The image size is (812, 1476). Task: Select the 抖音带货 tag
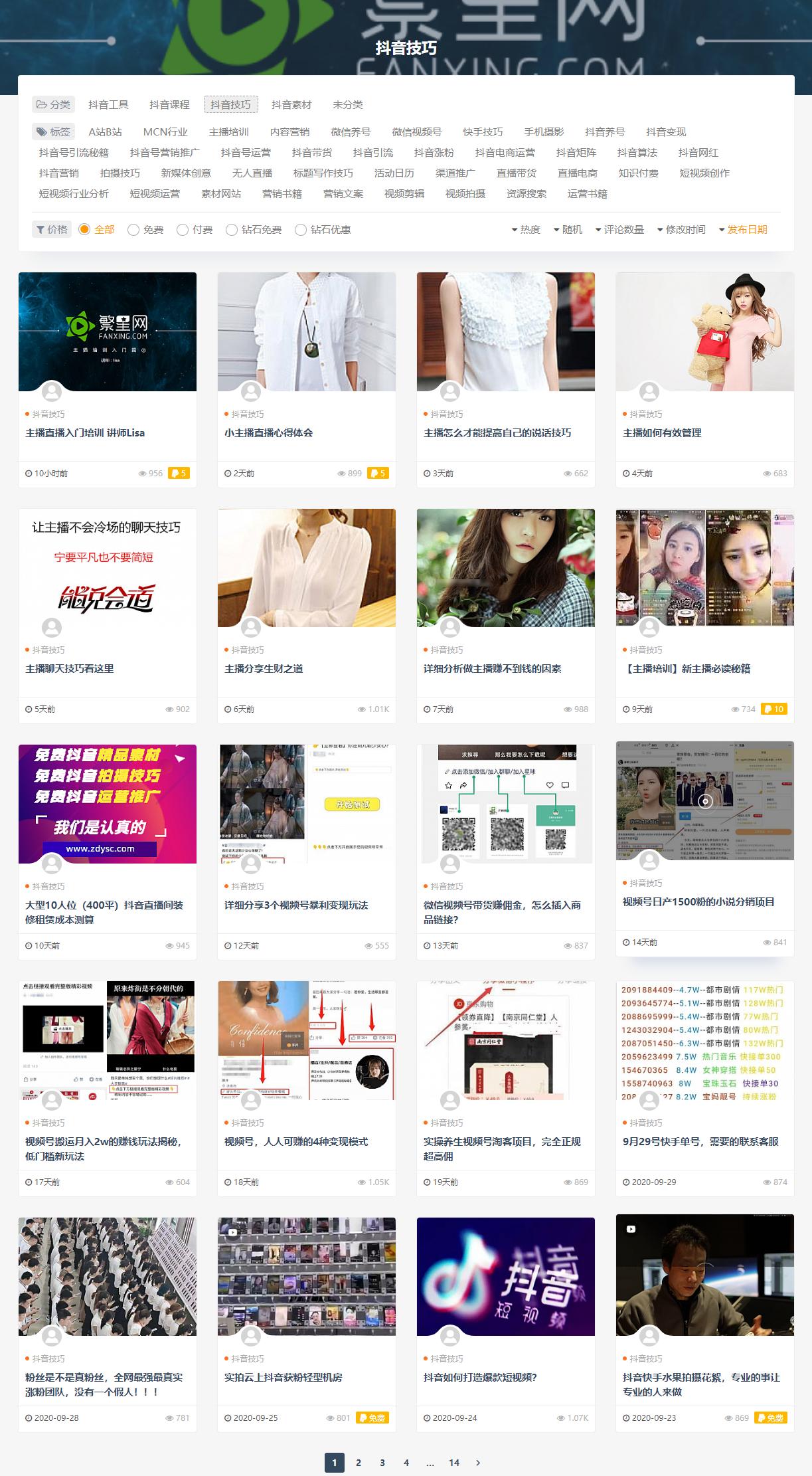pyautogui.click(x=311, y=153)
